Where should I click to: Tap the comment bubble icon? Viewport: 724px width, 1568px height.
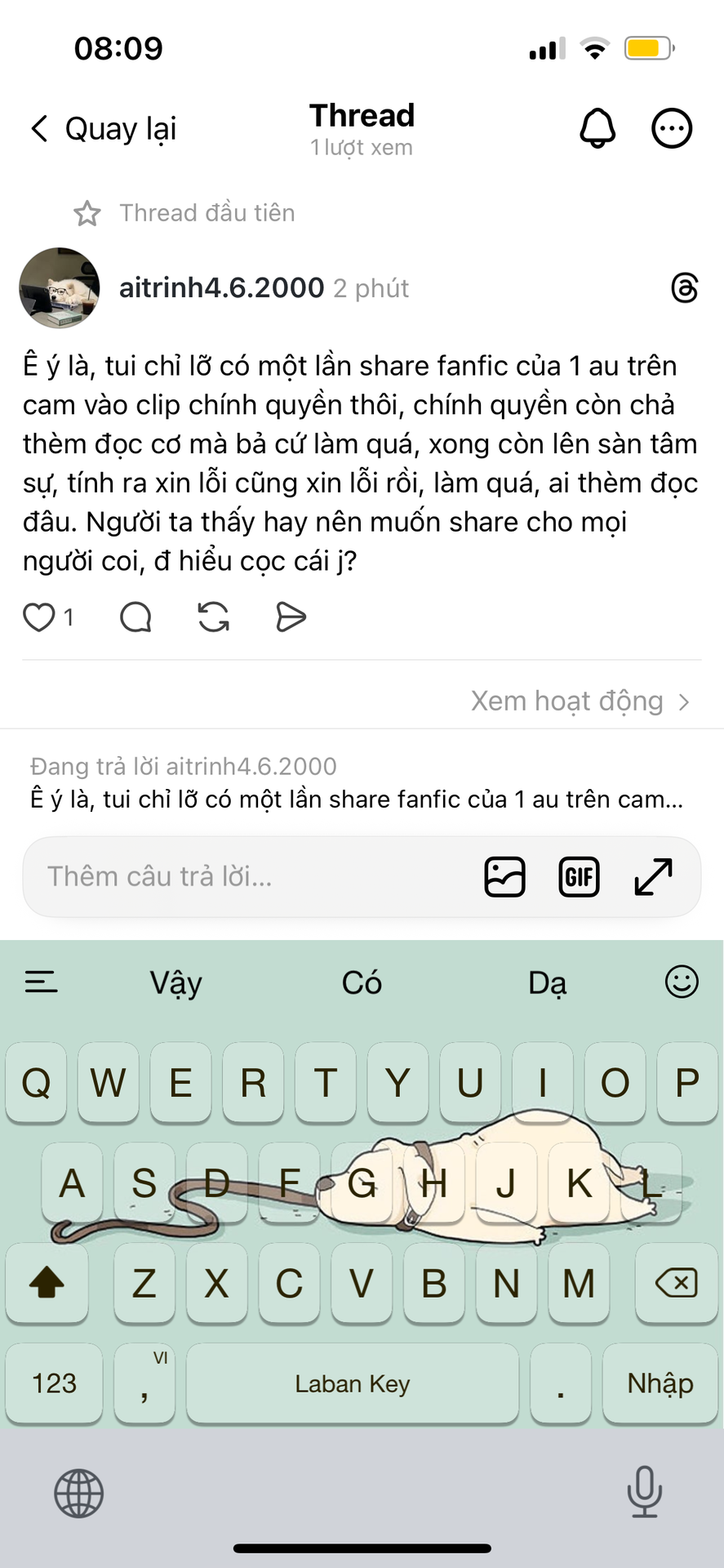[x=135, y=617]
